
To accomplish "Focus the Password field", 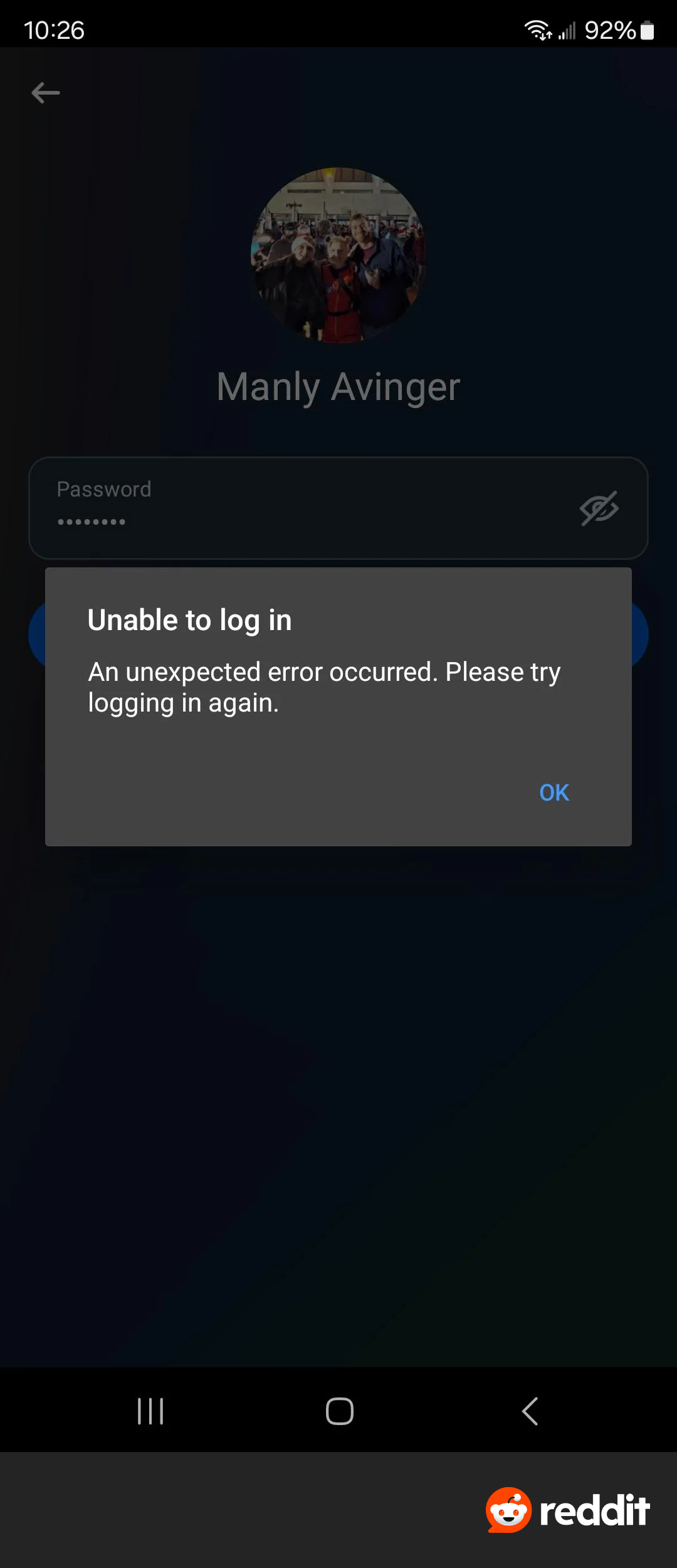I will click(301, 508).
